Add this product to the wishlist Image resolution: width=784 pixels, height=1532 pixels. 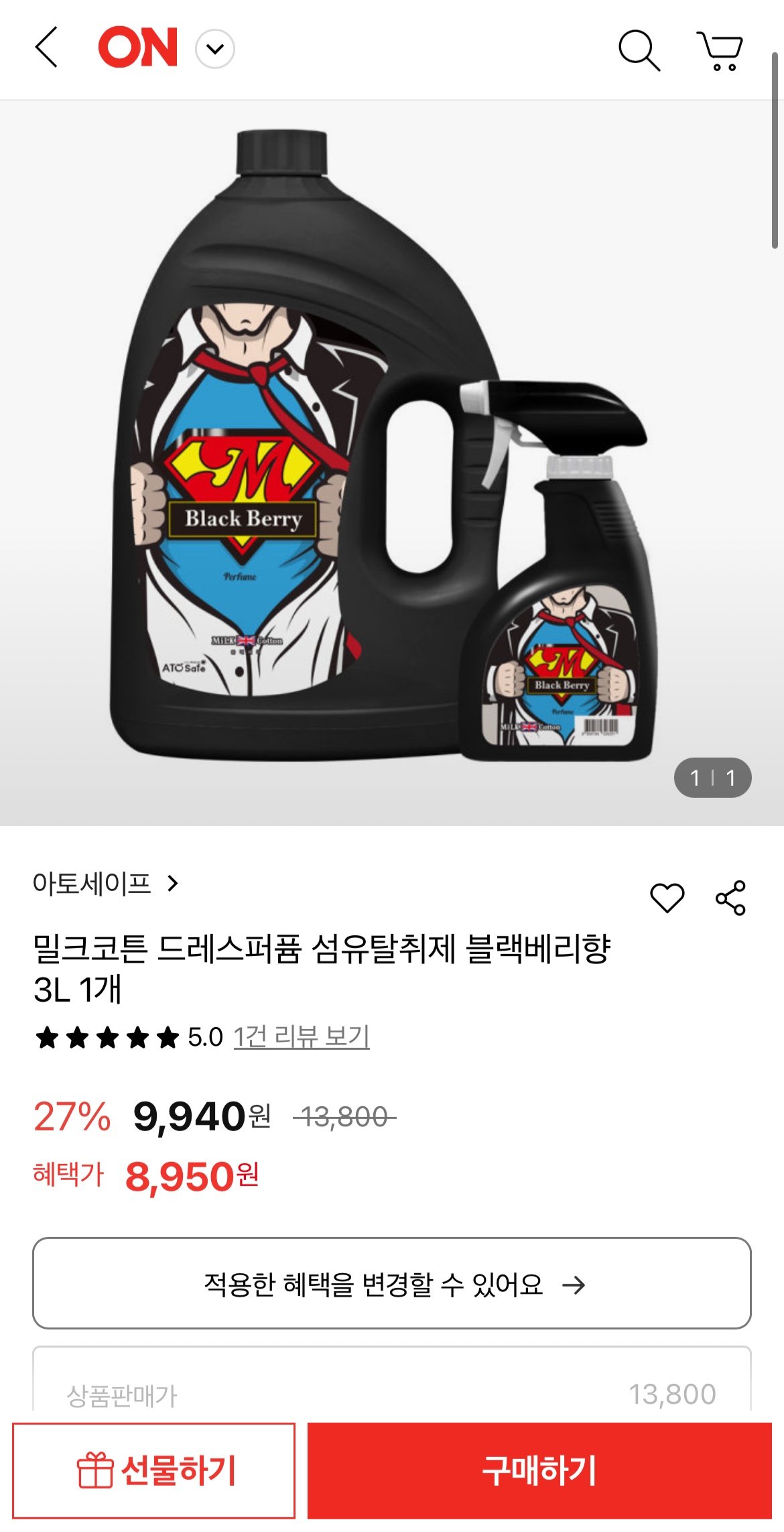pos(667,897)
